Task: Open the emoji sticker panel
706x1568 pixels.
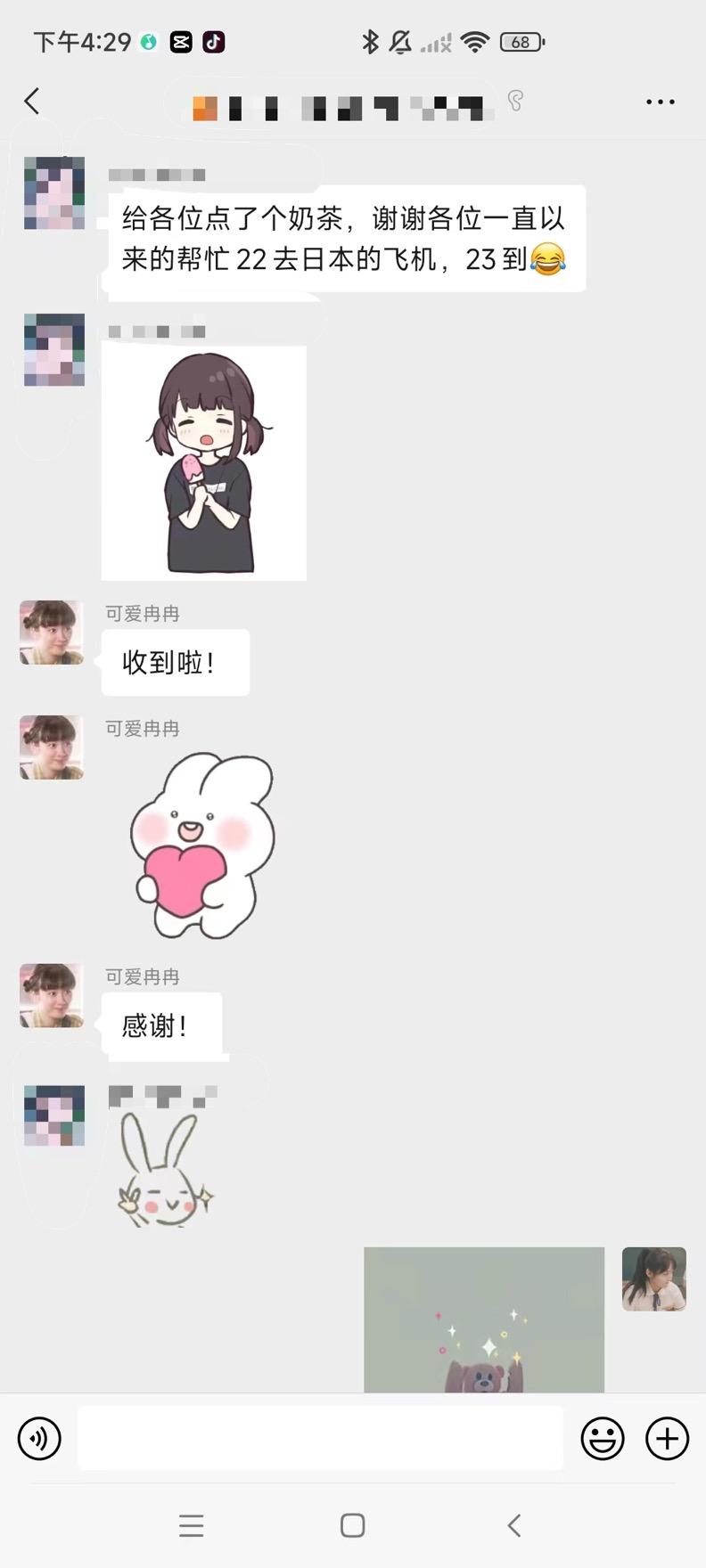Action: click(603, 1438)
